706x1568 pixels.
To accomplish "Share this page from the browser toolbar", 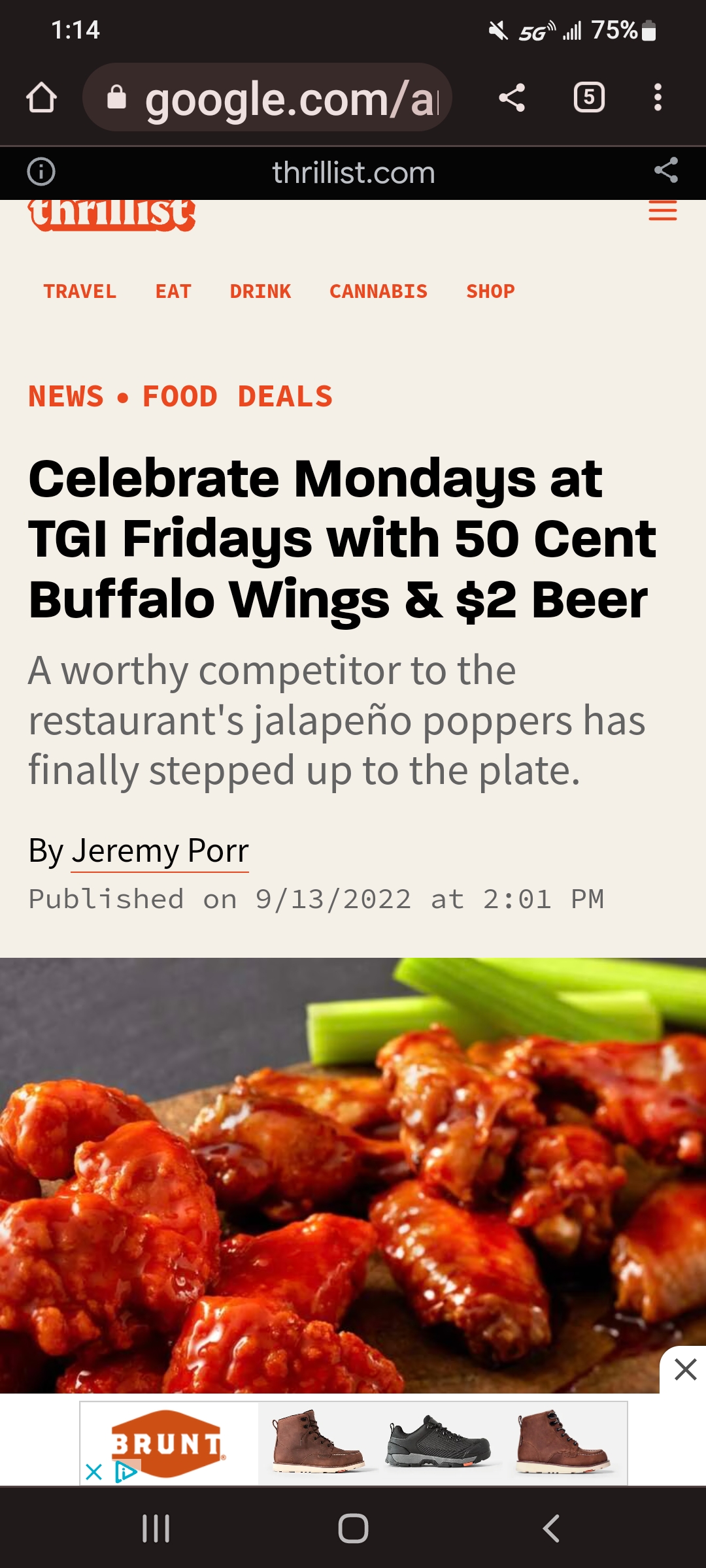I will [512, 98].
